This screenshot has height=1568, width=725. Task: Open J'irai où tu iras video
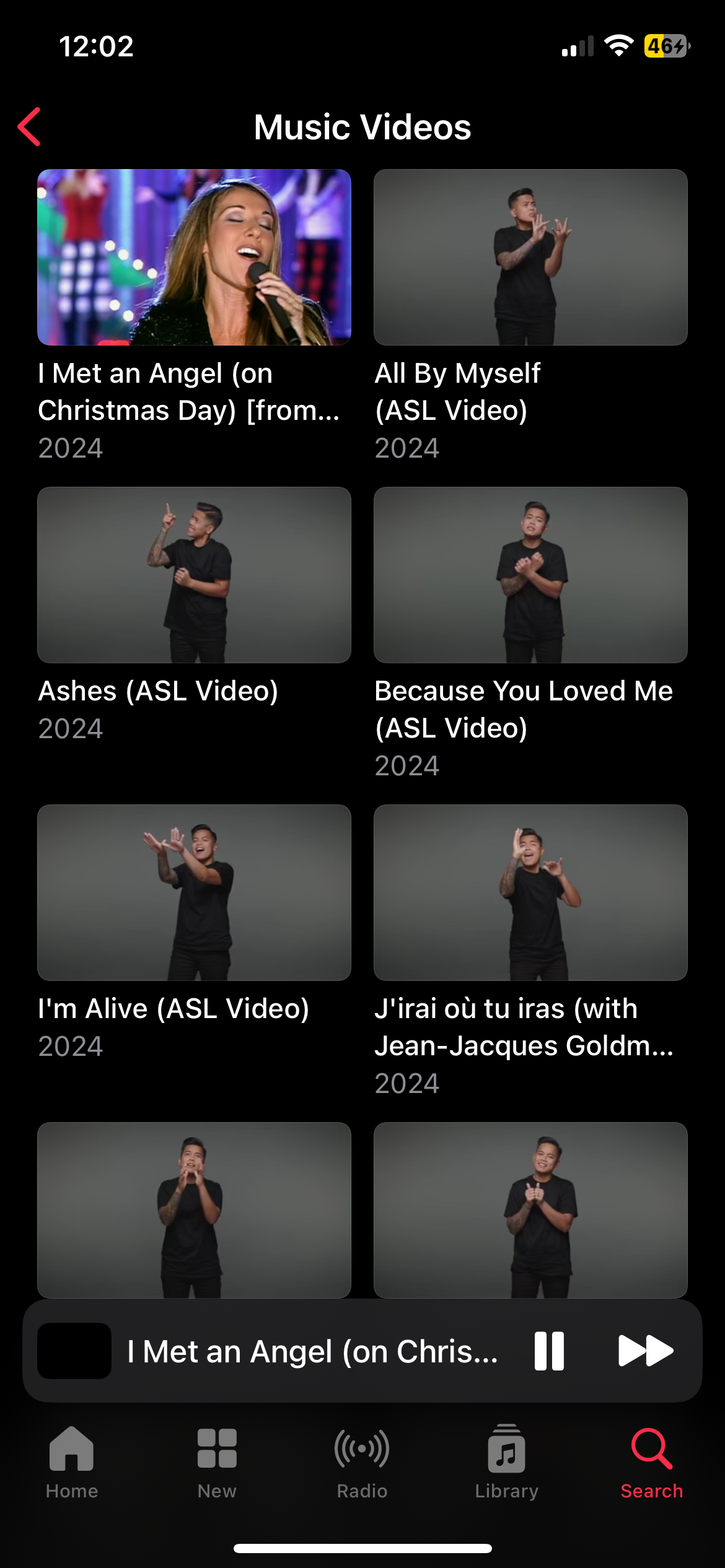(x=530, y=893)
